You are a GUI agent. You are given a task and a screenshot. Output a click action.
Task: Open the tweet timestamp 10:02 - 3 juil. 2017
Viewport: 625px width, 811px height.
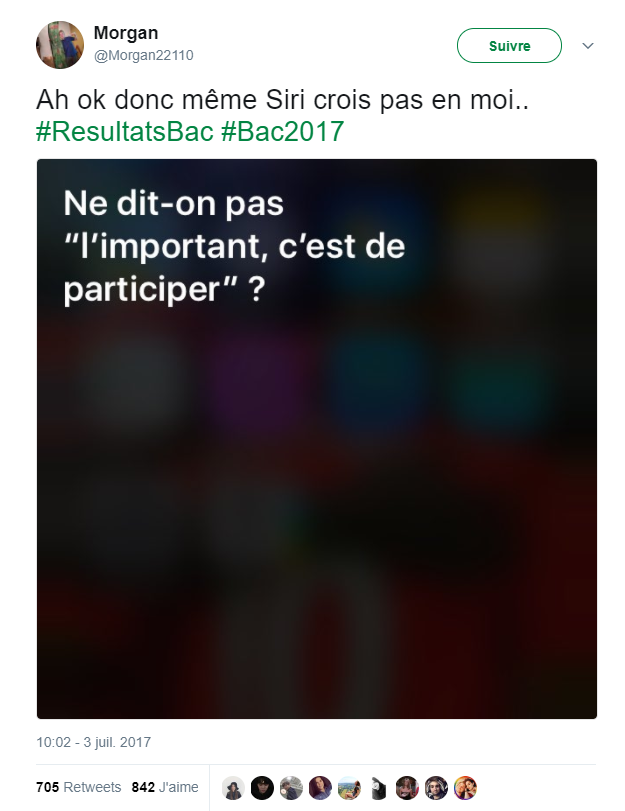coord(93,743)
